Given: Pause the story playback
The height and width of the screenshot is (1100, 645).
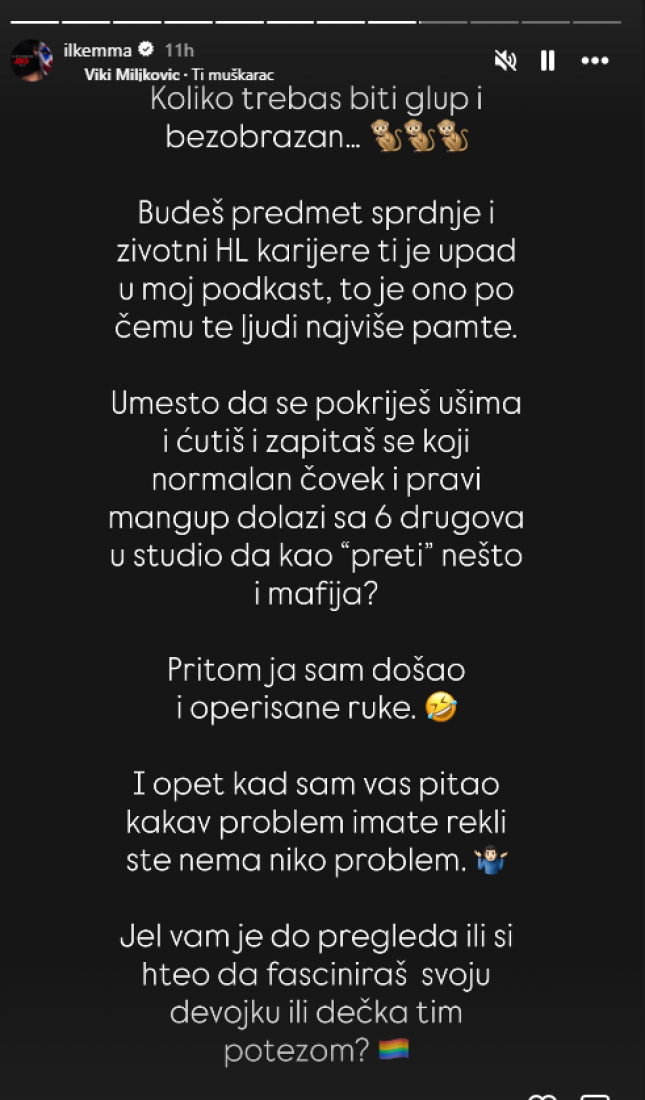Looking at the screenshot, I should click(548, 61).
